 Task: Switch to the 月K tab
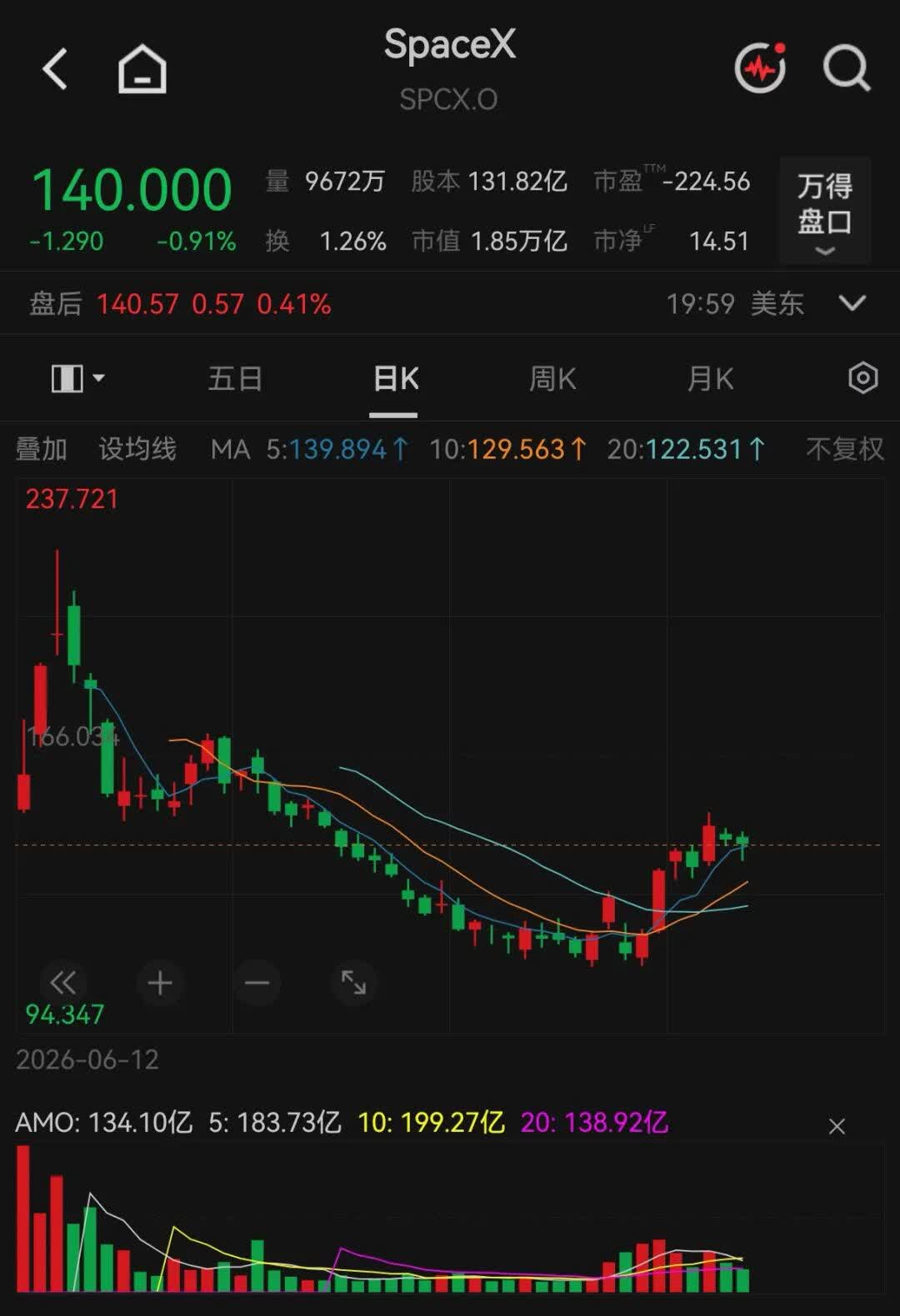710,379
